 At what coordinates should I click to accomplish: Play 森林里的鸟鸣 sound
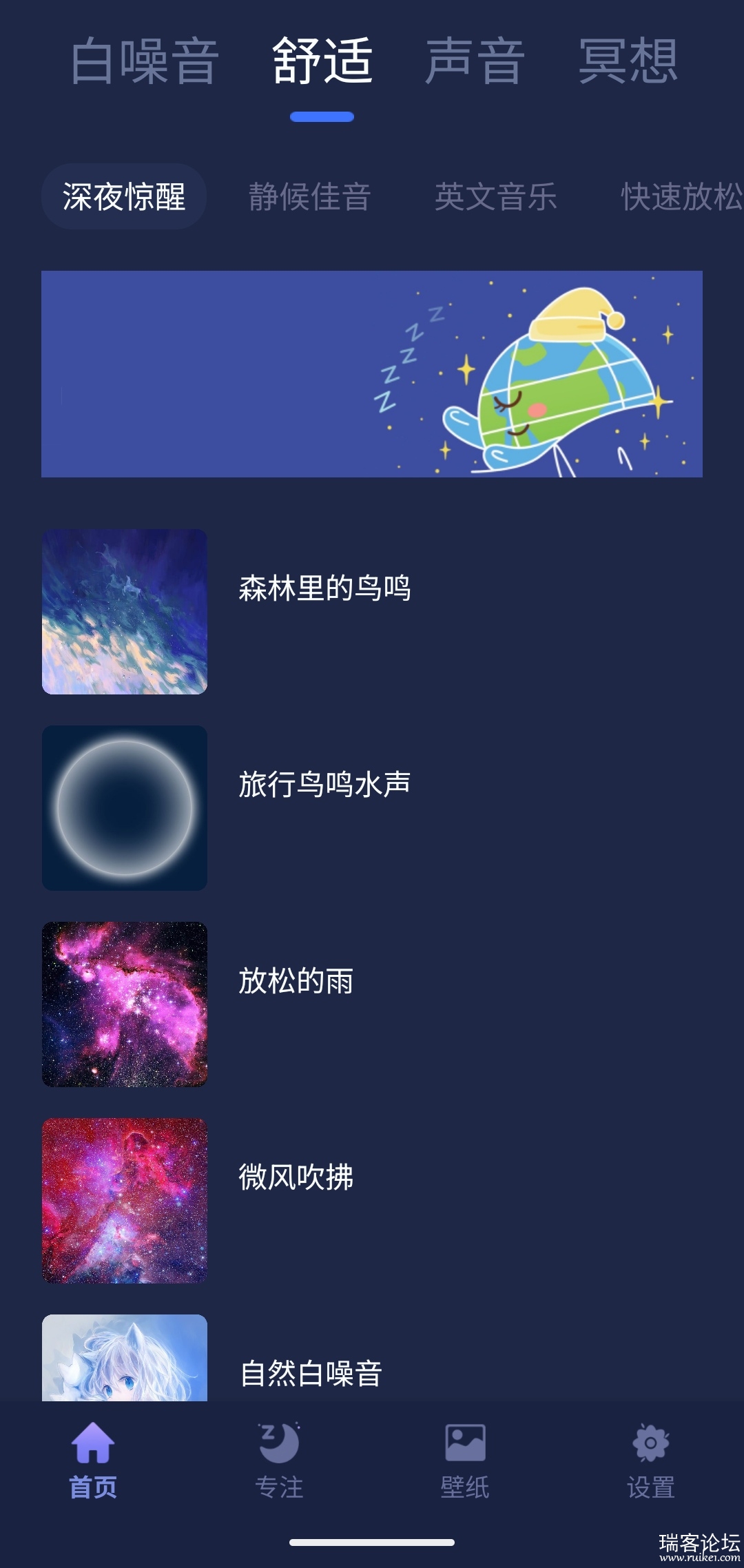324,589
